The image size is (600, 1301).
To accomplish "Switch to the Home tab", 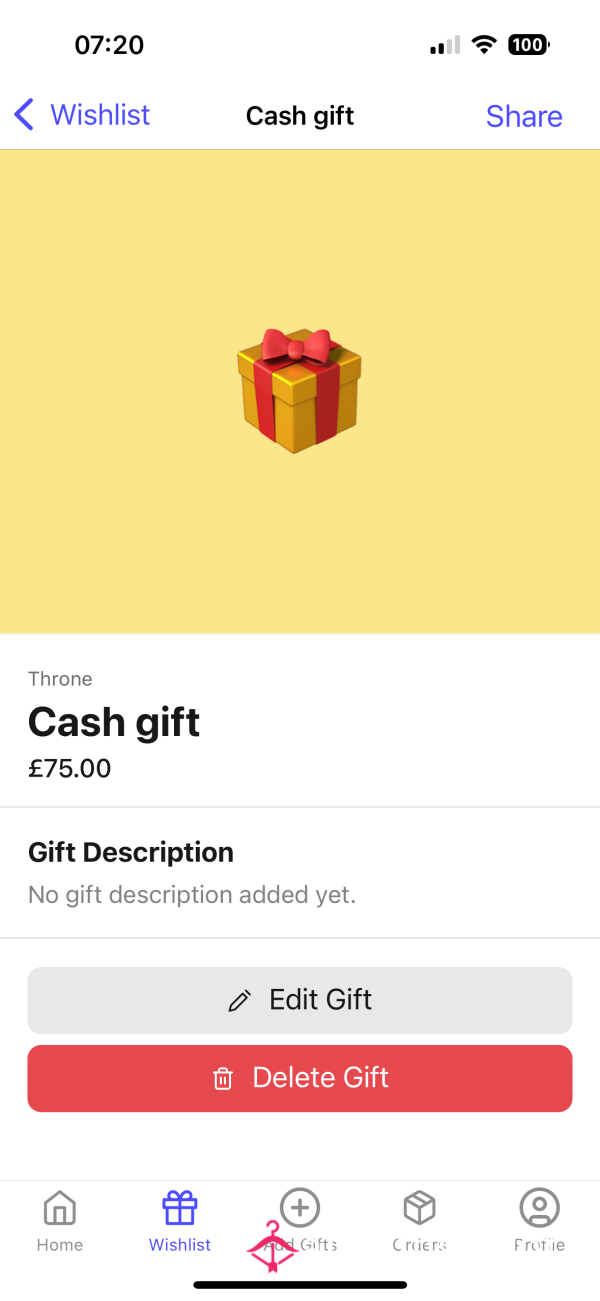I will click(60, 1222).
